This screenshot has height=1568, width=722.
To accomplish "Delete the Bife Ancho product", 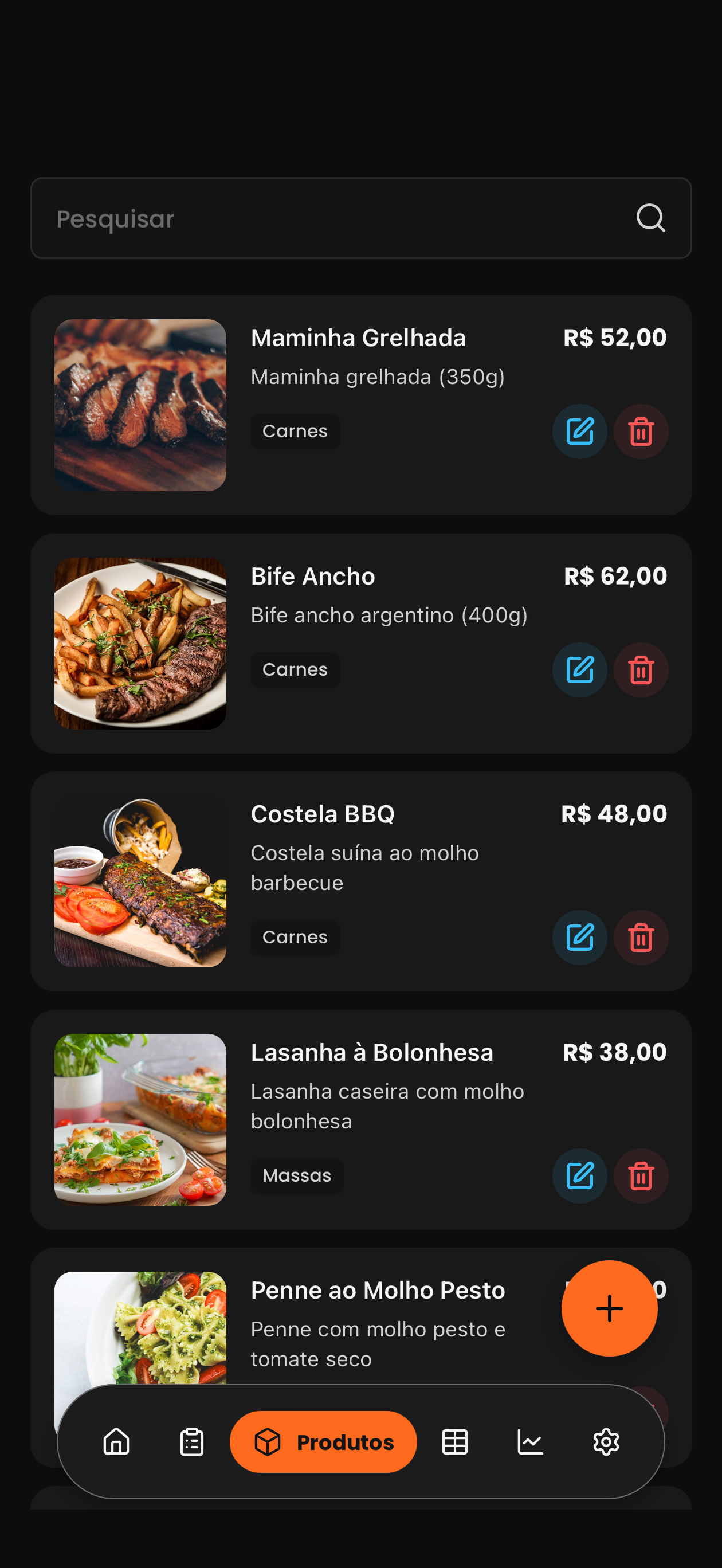I will click(x=641, y=669).
